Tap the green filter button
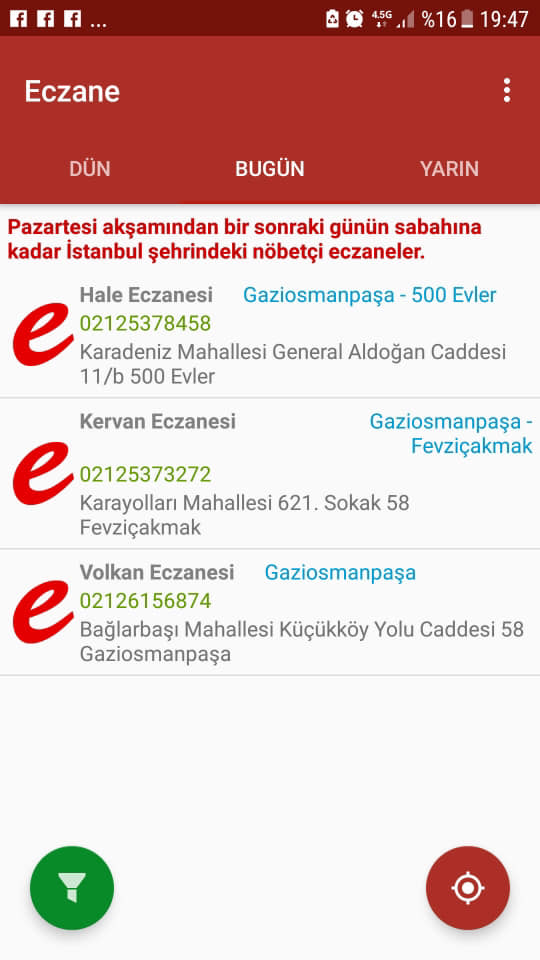The height and width of the screenshot is (960, 540). 72,887
